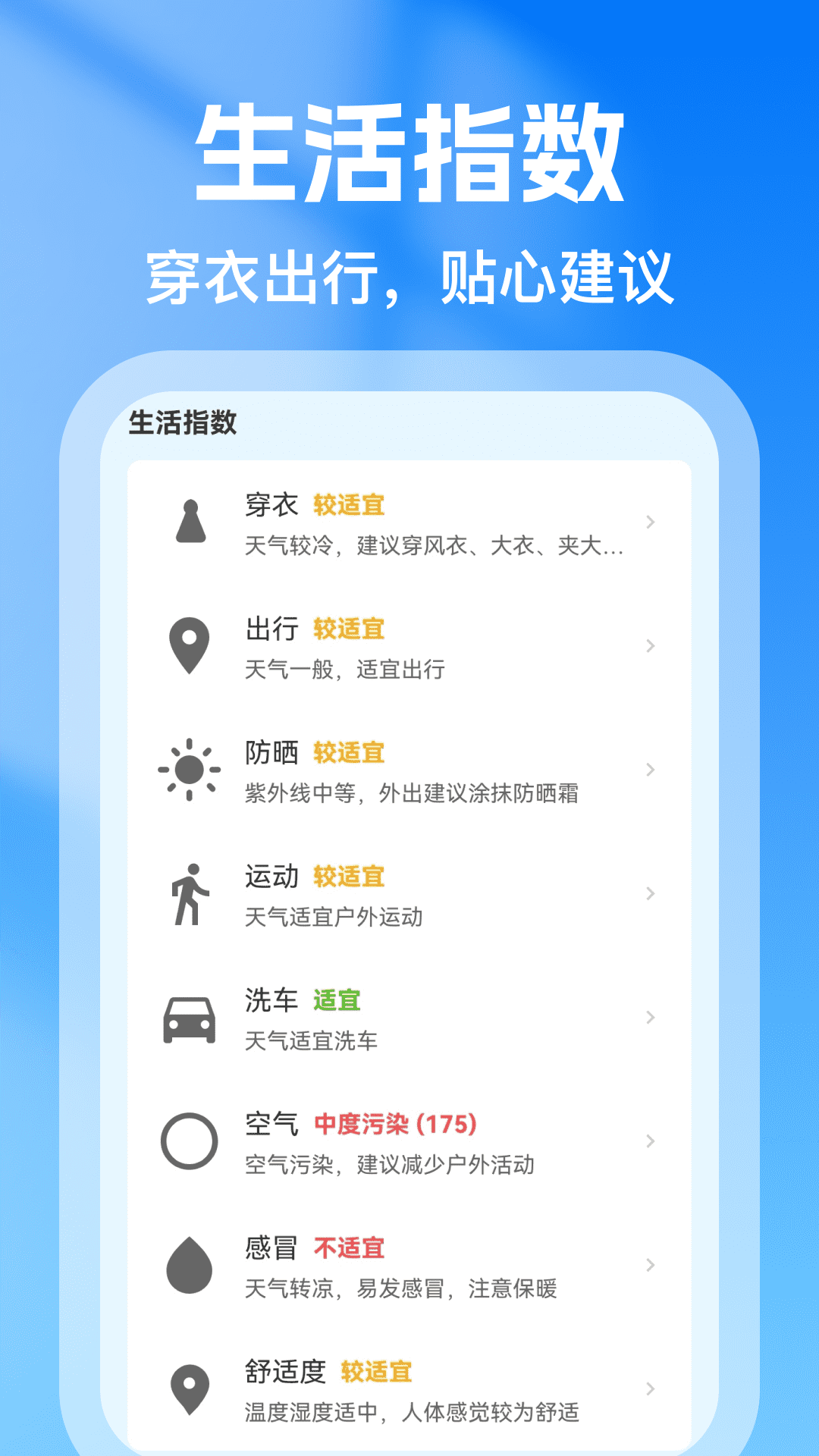Expand the 防晒 row chevron
819x1456 pixels.
coord(651,770)
